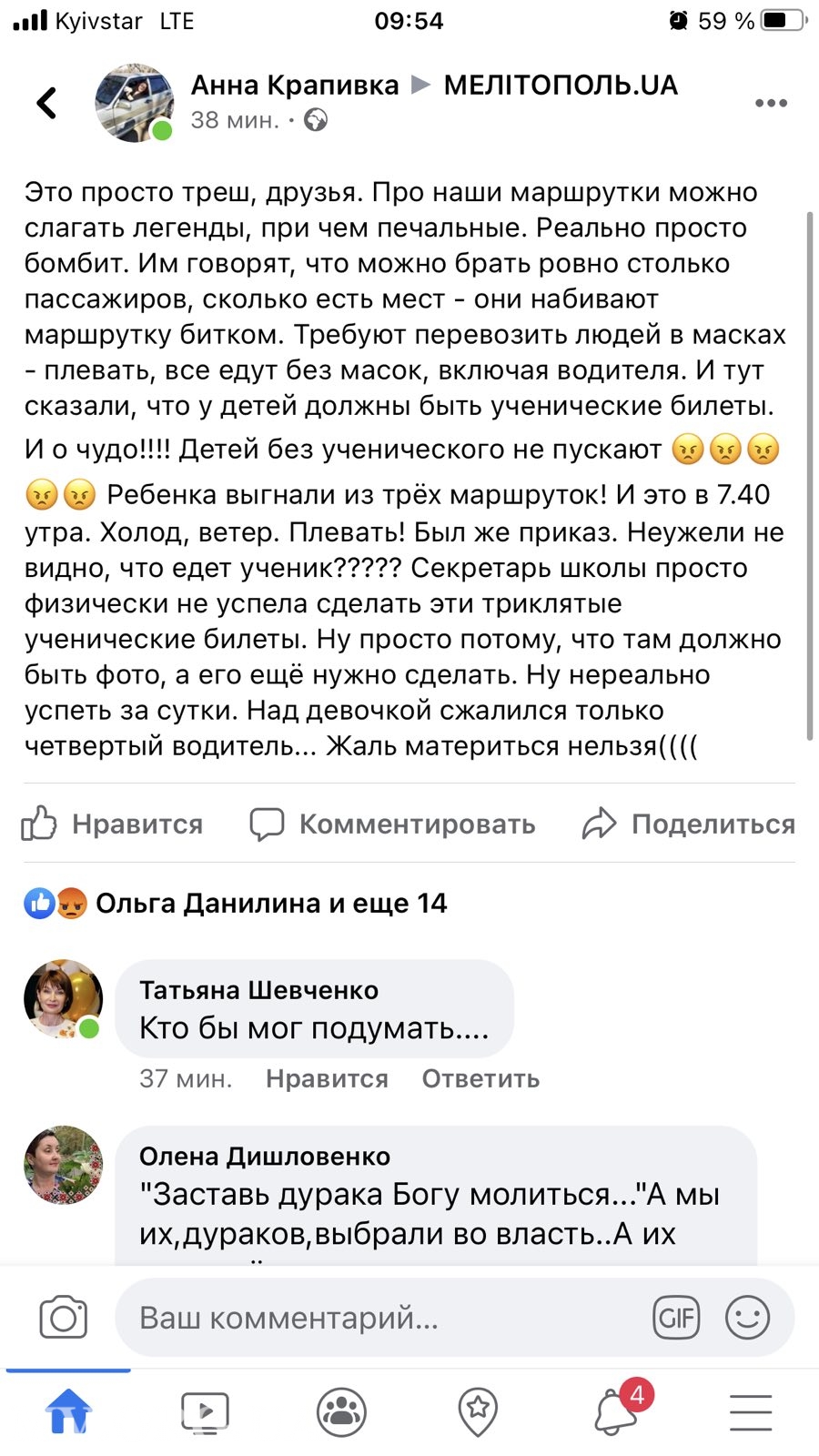Open the emoji smiley picker

click(747, 1318)
